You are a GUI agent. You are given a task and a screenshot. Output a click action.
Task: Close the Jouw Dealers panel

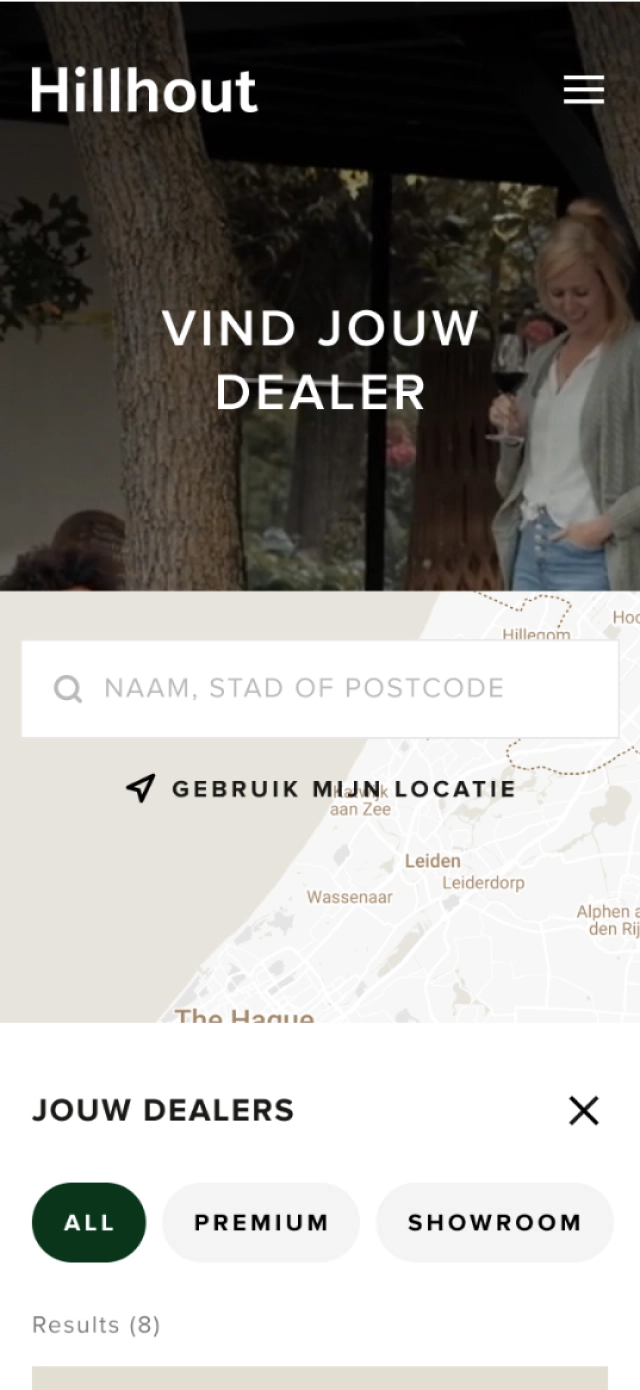583,1110
